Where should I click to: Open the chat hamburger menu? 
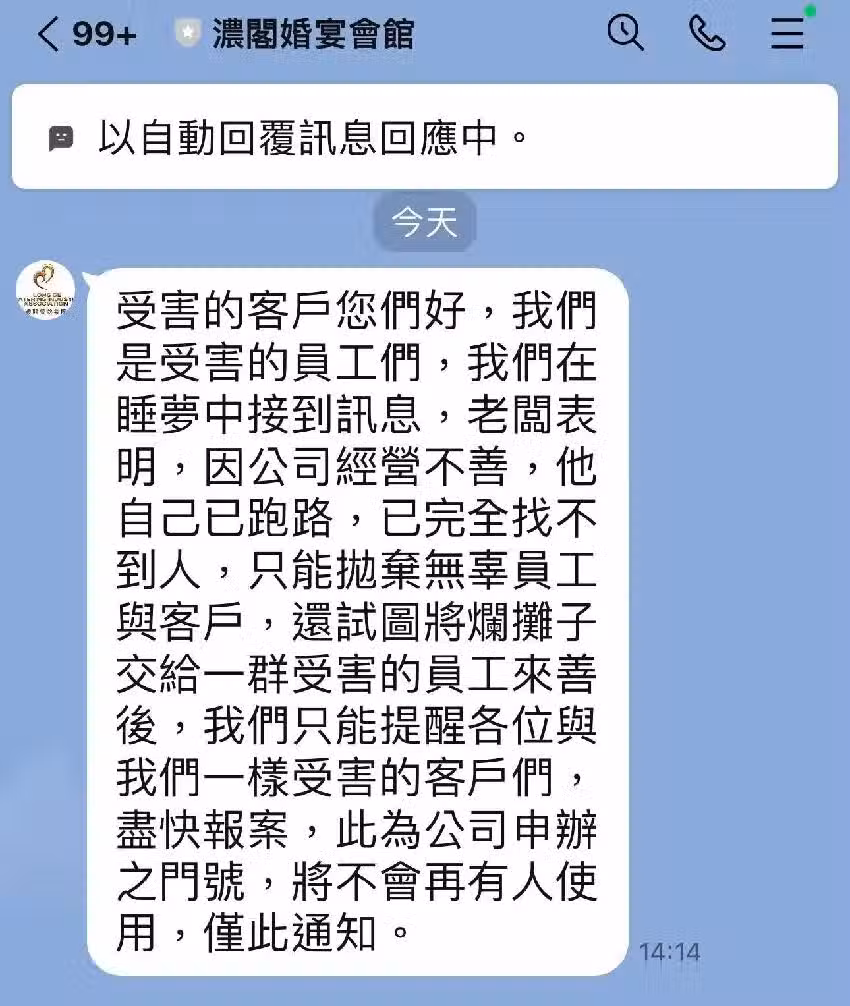[x=788, y=34]
